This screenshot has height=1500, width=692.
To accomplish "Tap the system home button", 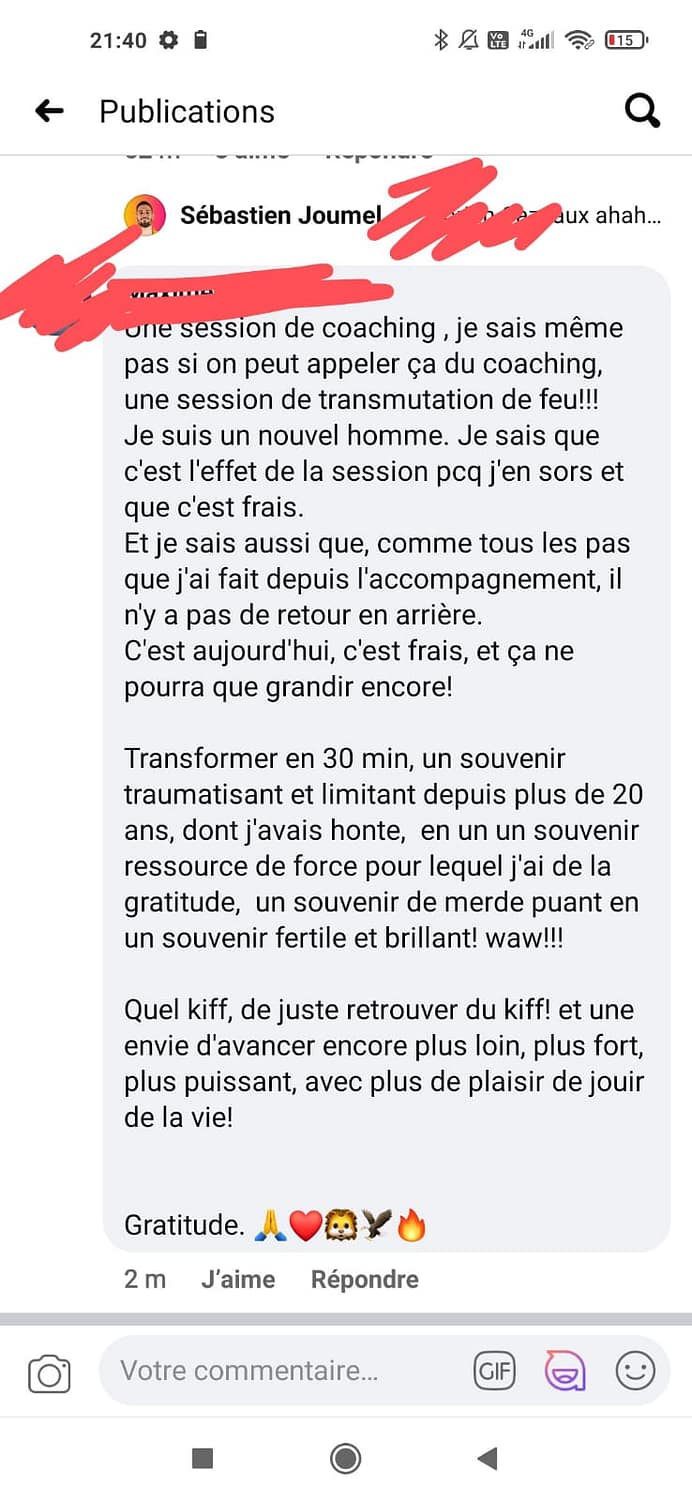I will tap(345, 1459).
